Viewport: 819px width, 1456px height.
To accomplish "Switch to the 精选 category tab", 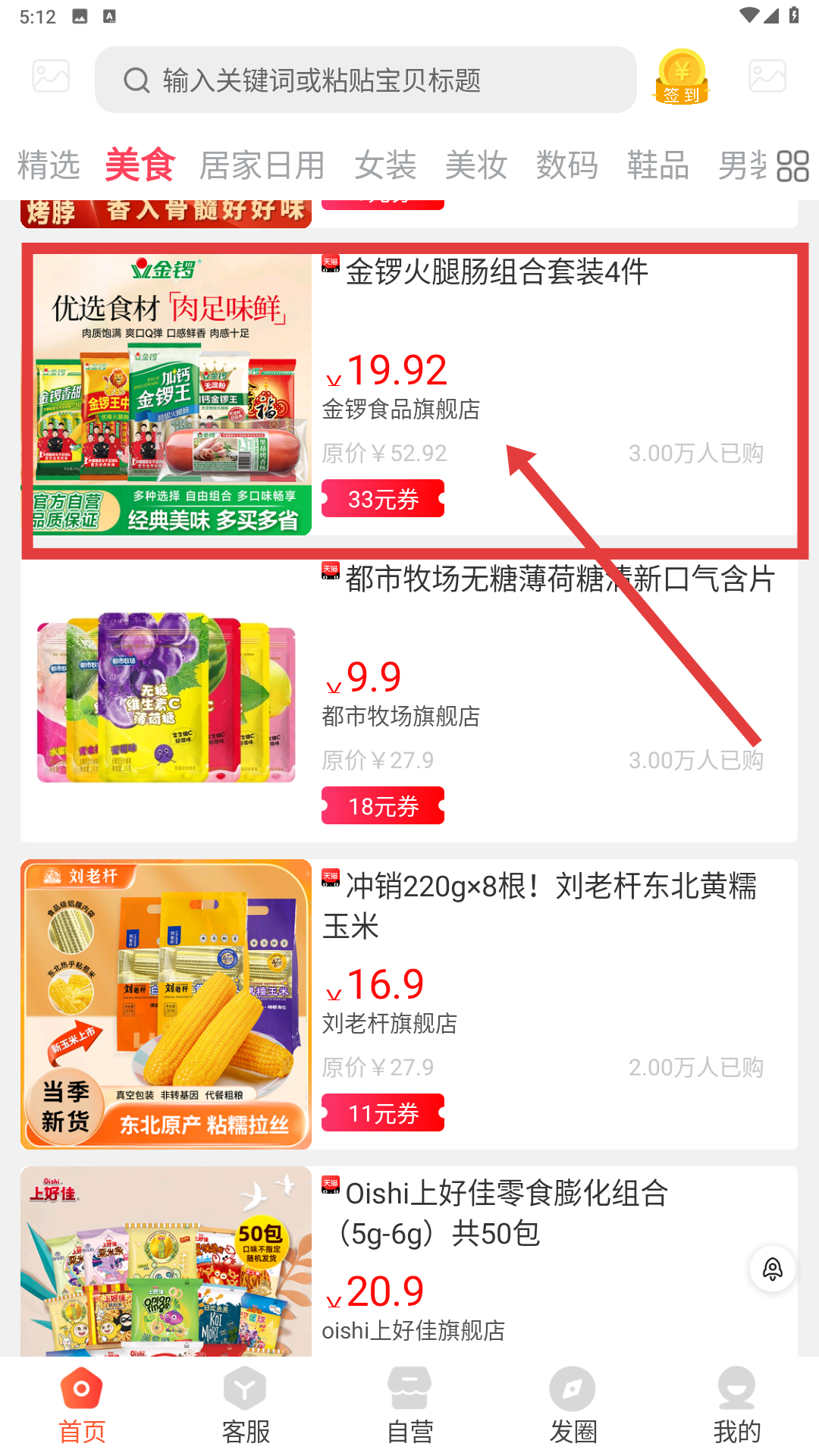I will click(x=49, y=165).
